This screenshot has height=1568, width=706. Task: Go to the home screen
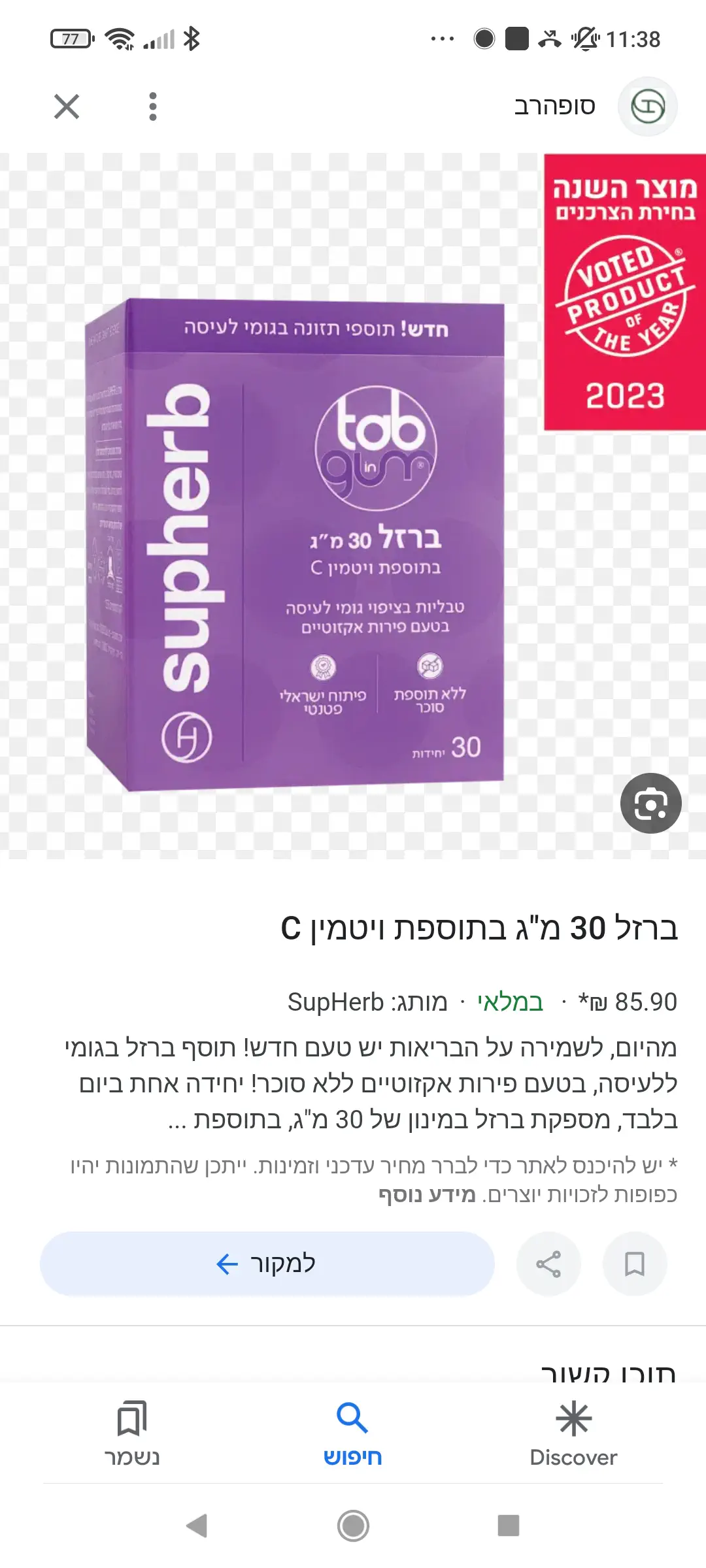click(353, 1526)
